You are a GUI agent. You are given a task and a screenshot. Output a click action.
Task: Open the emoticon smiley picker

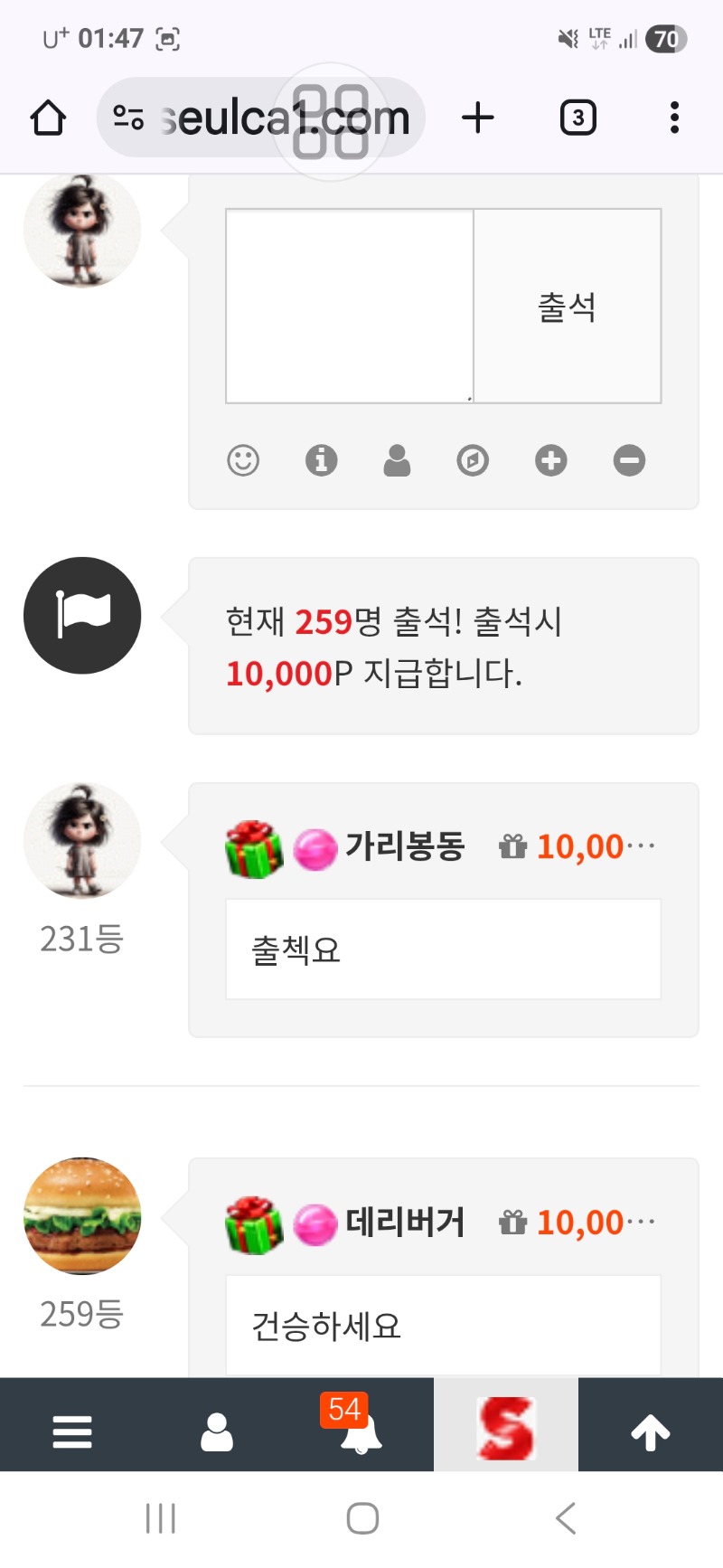(x=243, y=460)
